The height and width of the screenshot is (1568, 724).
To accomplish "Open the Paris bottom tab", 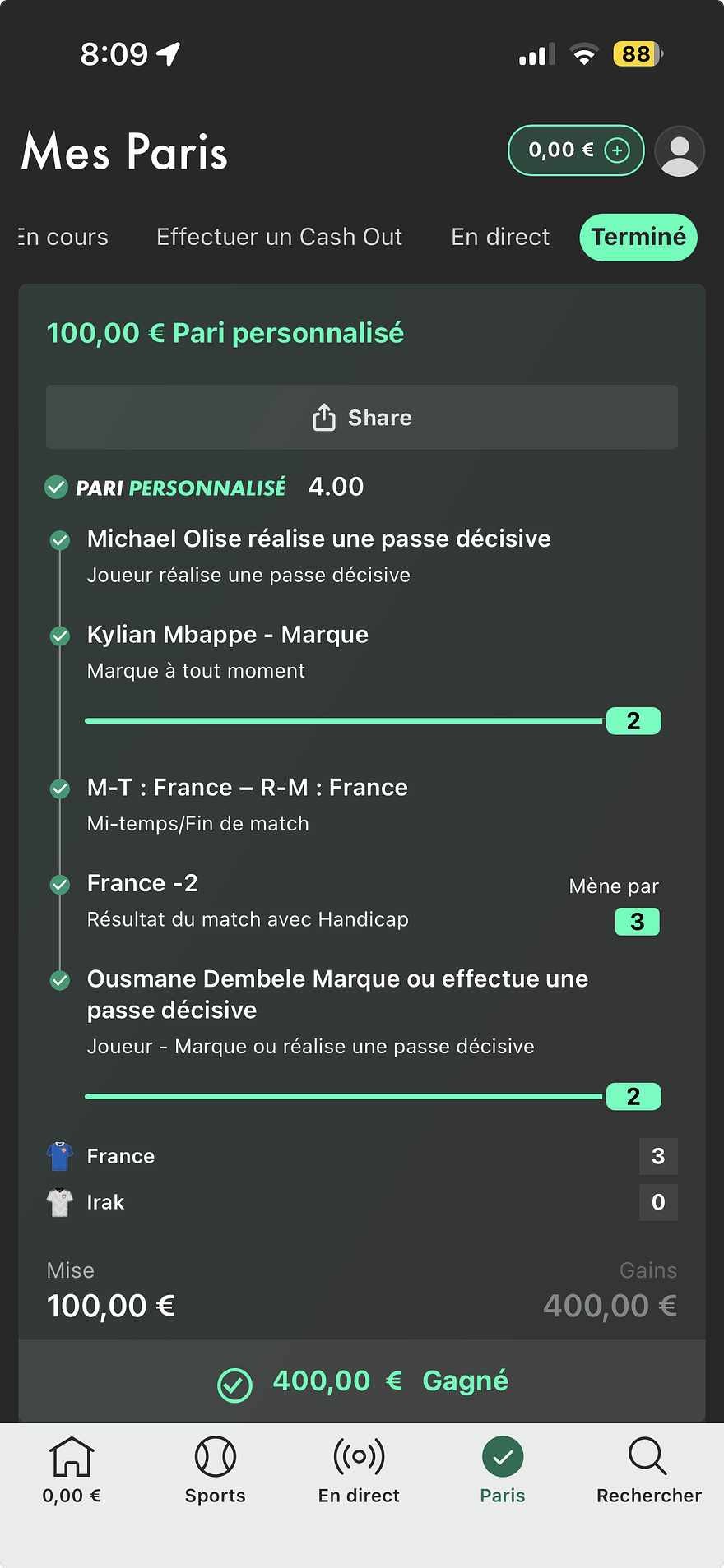I will [503, 1470].
